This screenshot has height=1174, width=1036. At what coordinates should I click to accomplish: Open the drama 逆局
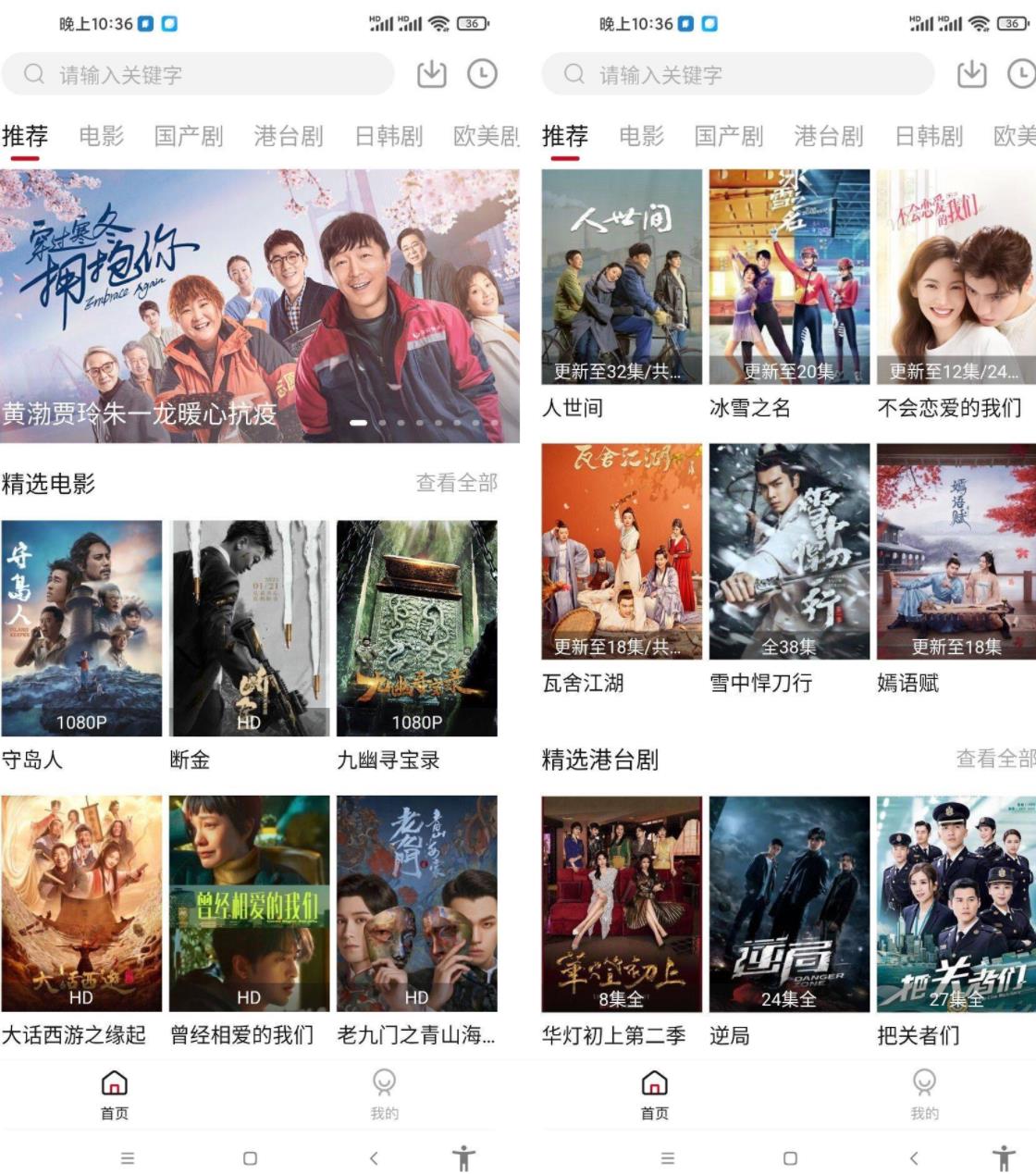789,904
